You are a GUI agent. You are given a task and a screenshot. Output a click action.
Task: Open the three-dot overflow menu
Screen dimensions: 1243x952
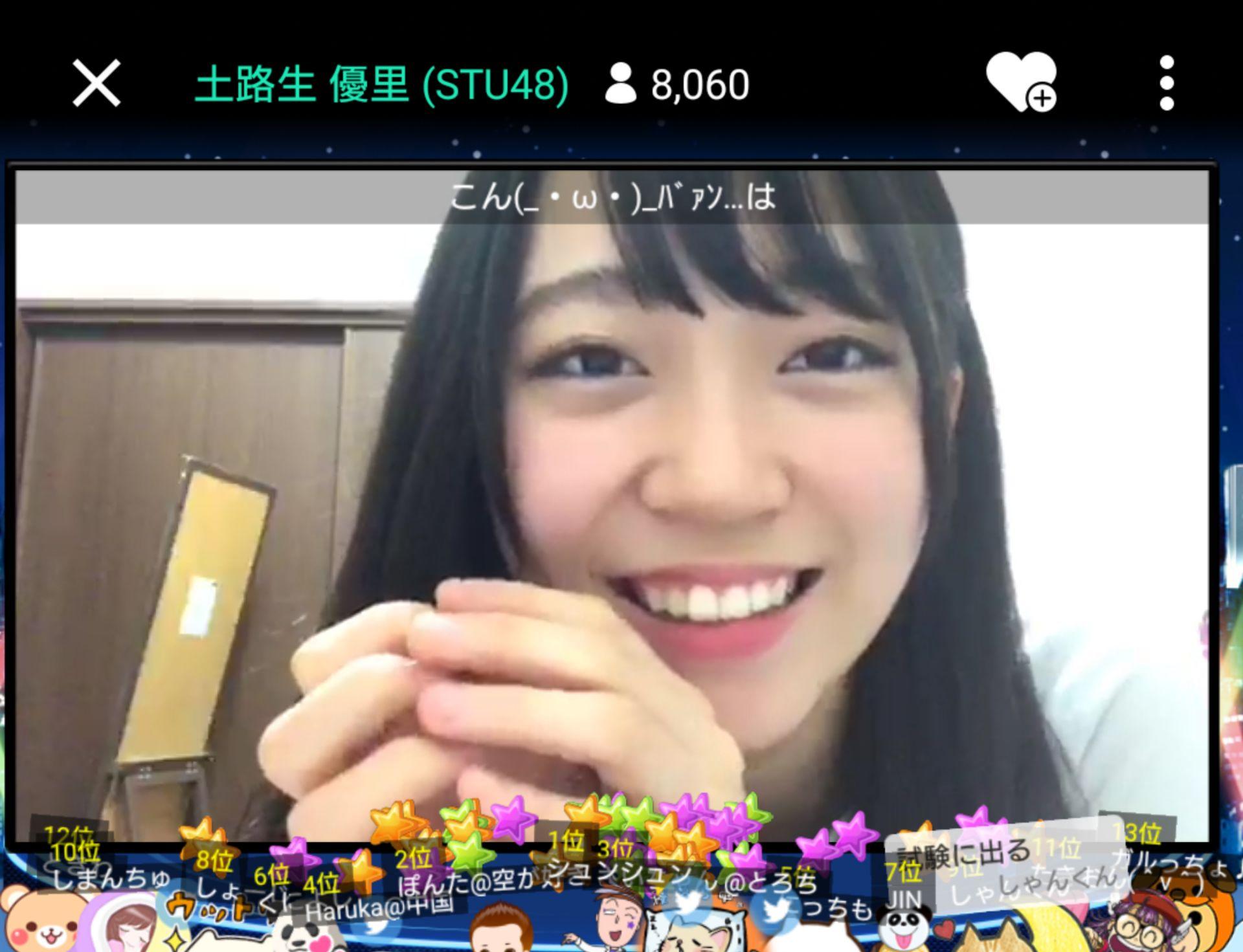(x=1167, y=83)
